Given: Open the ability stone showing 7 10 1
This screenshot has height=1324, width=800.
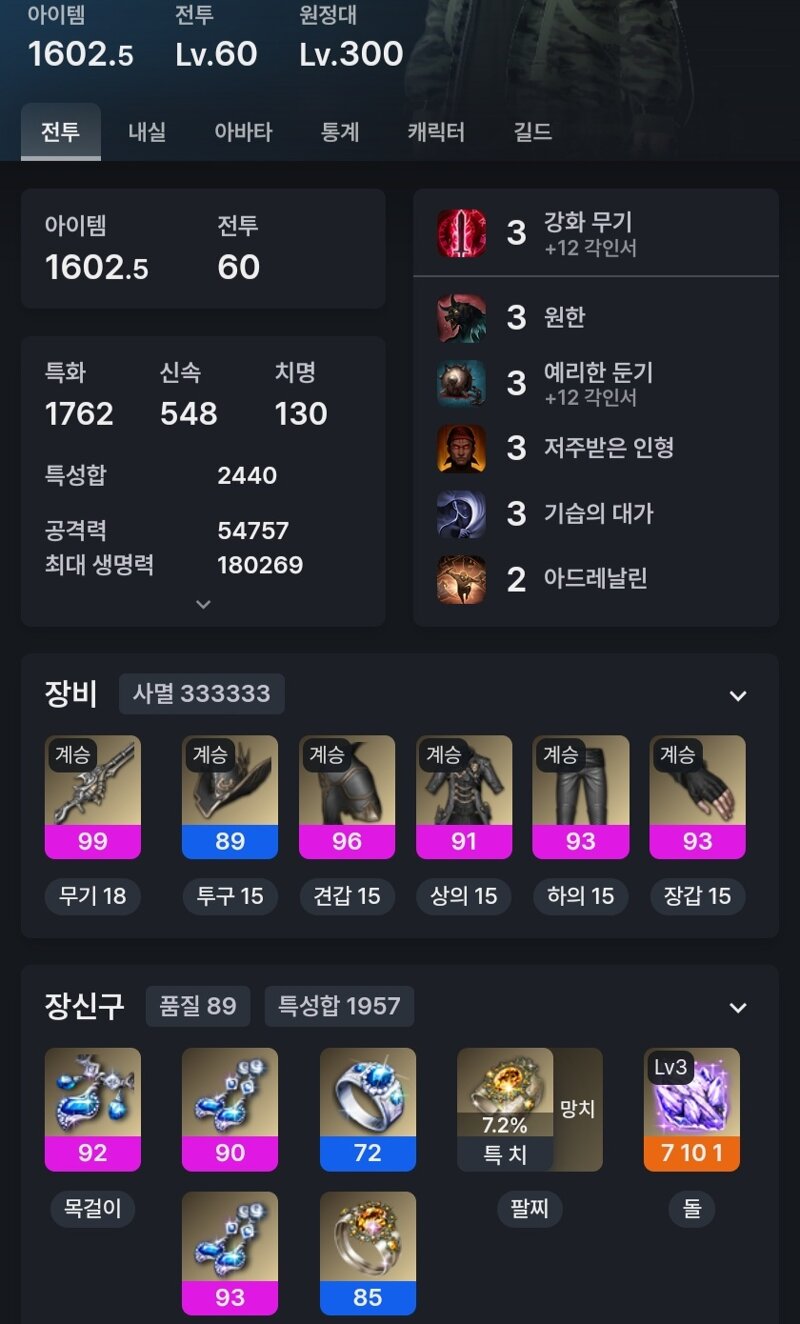Looking at the screenshot, I should (x=692, y=1109).
